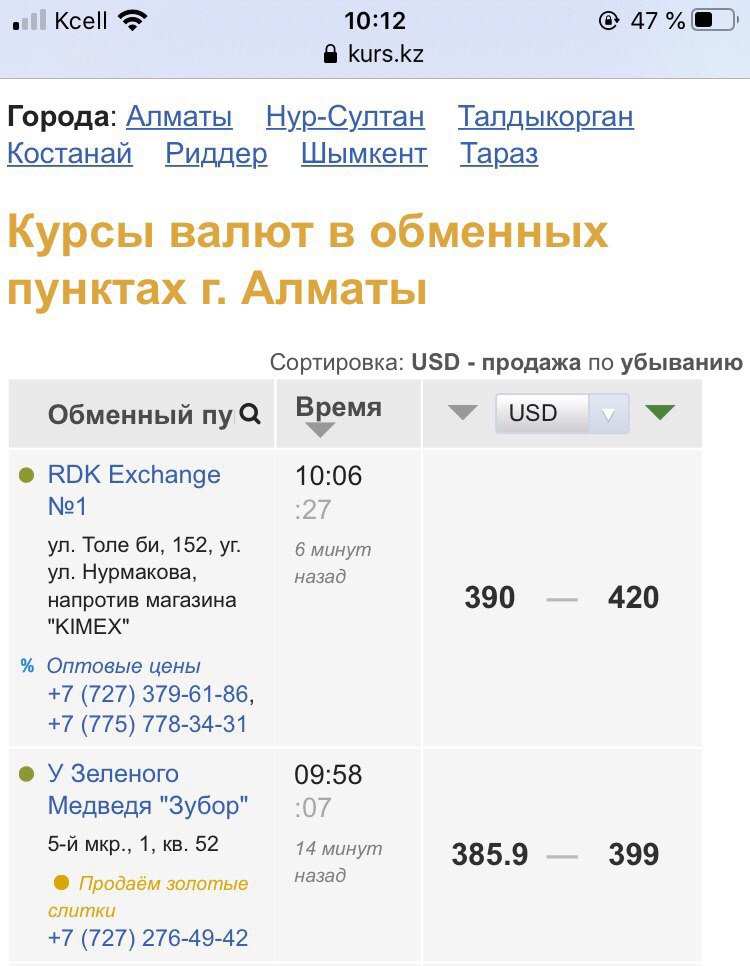Viewport: 750px width, 966px height.
Task: Call Зубор at +7 (727) 276-49-42
Action: point(148,938)
